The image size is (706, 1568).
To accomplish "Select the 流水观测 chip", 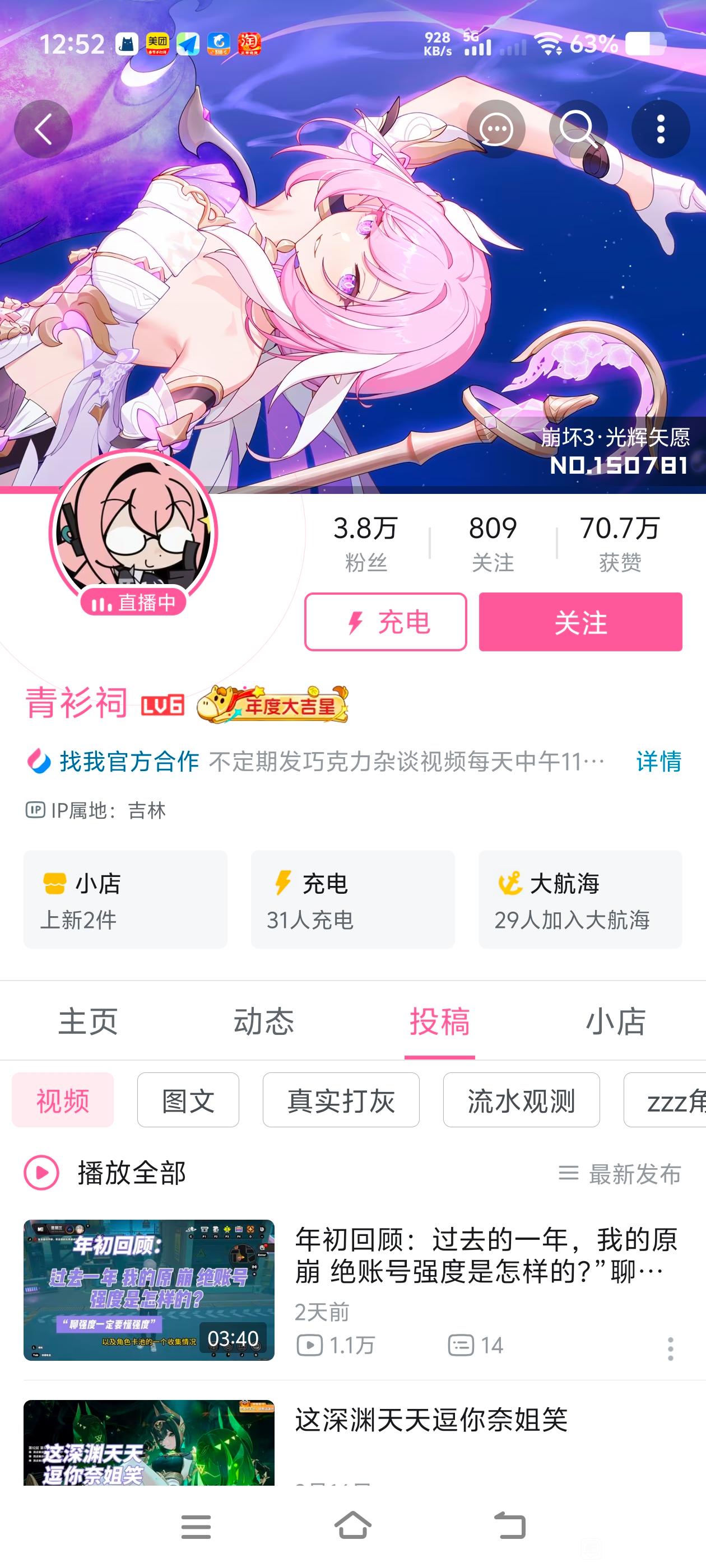I will pos(521,1100).
